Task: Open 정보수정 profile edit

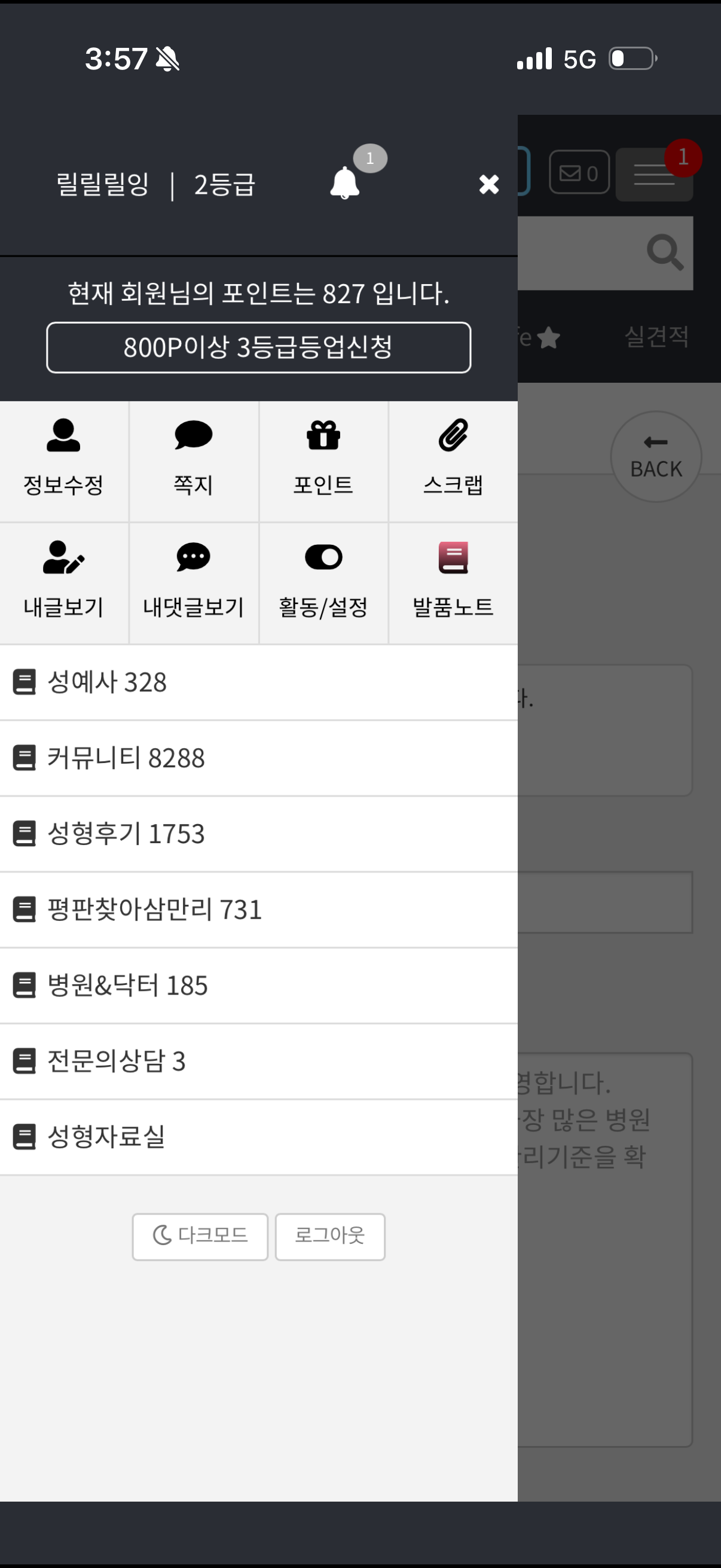Action: tap(63, 461)
